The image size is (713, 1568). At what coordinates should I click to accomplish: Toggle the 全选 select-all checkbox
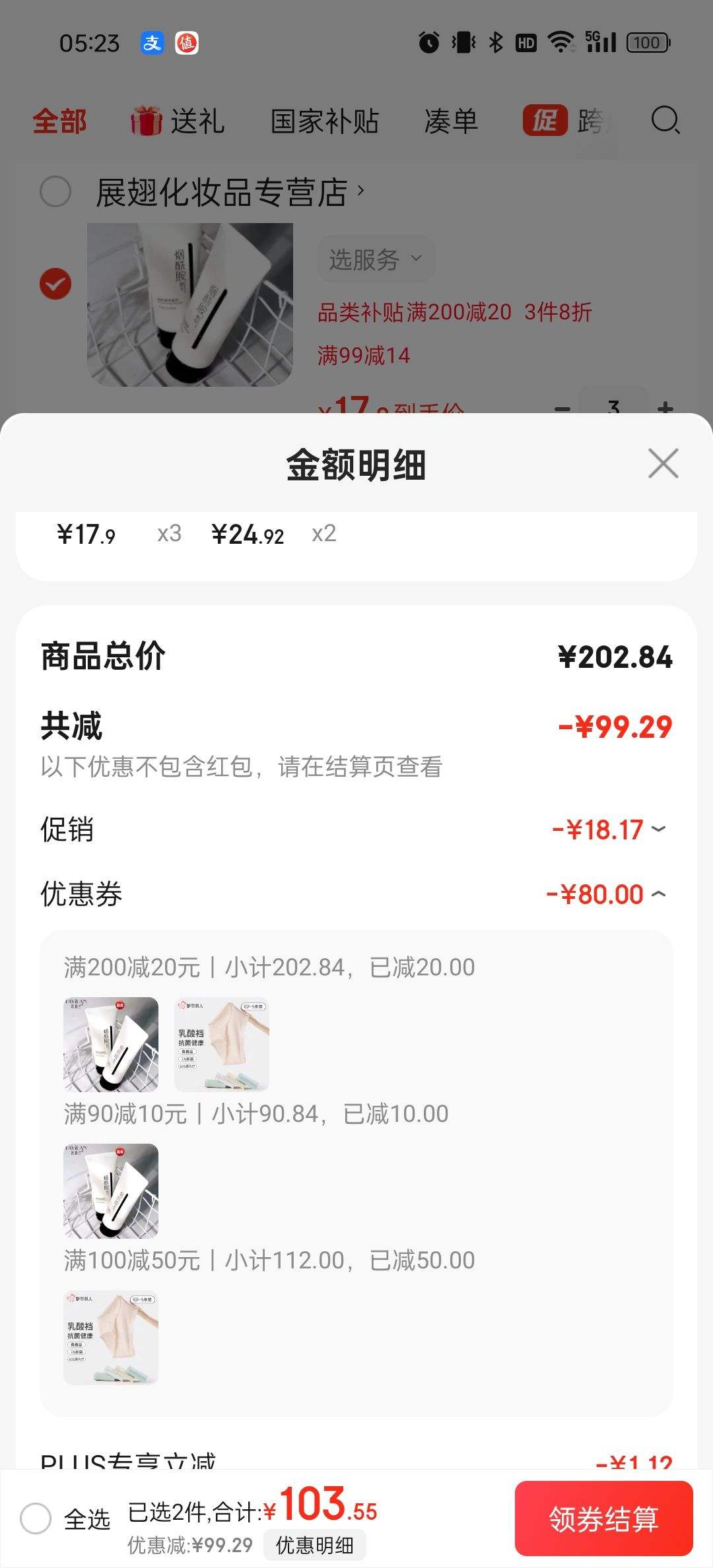36,1519
